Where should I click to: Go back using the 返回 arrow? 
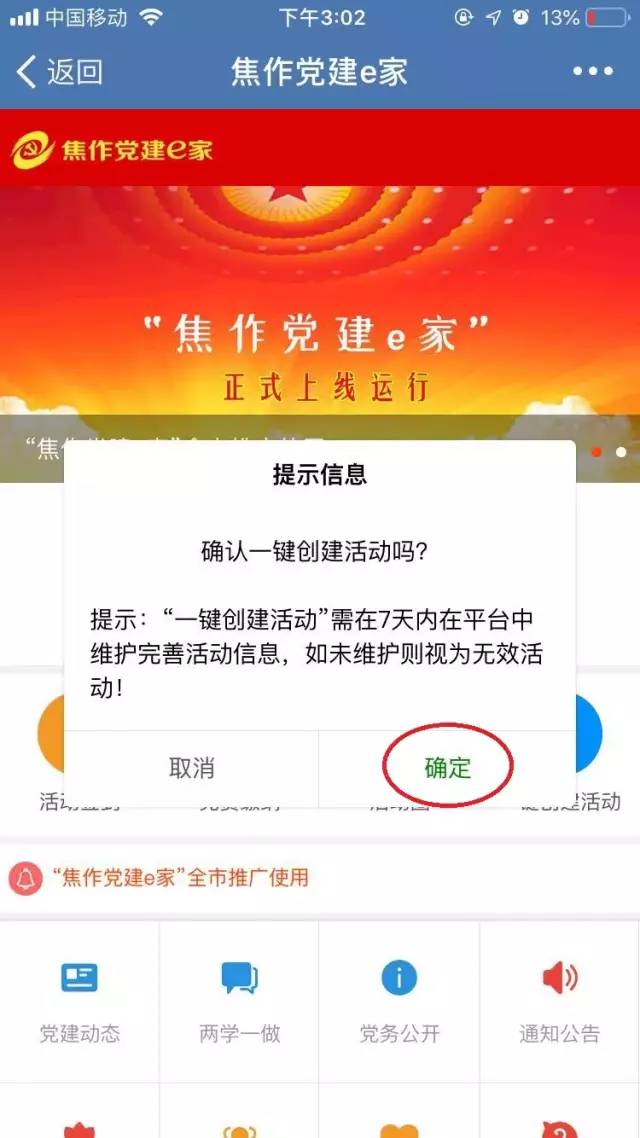(60, 72)
